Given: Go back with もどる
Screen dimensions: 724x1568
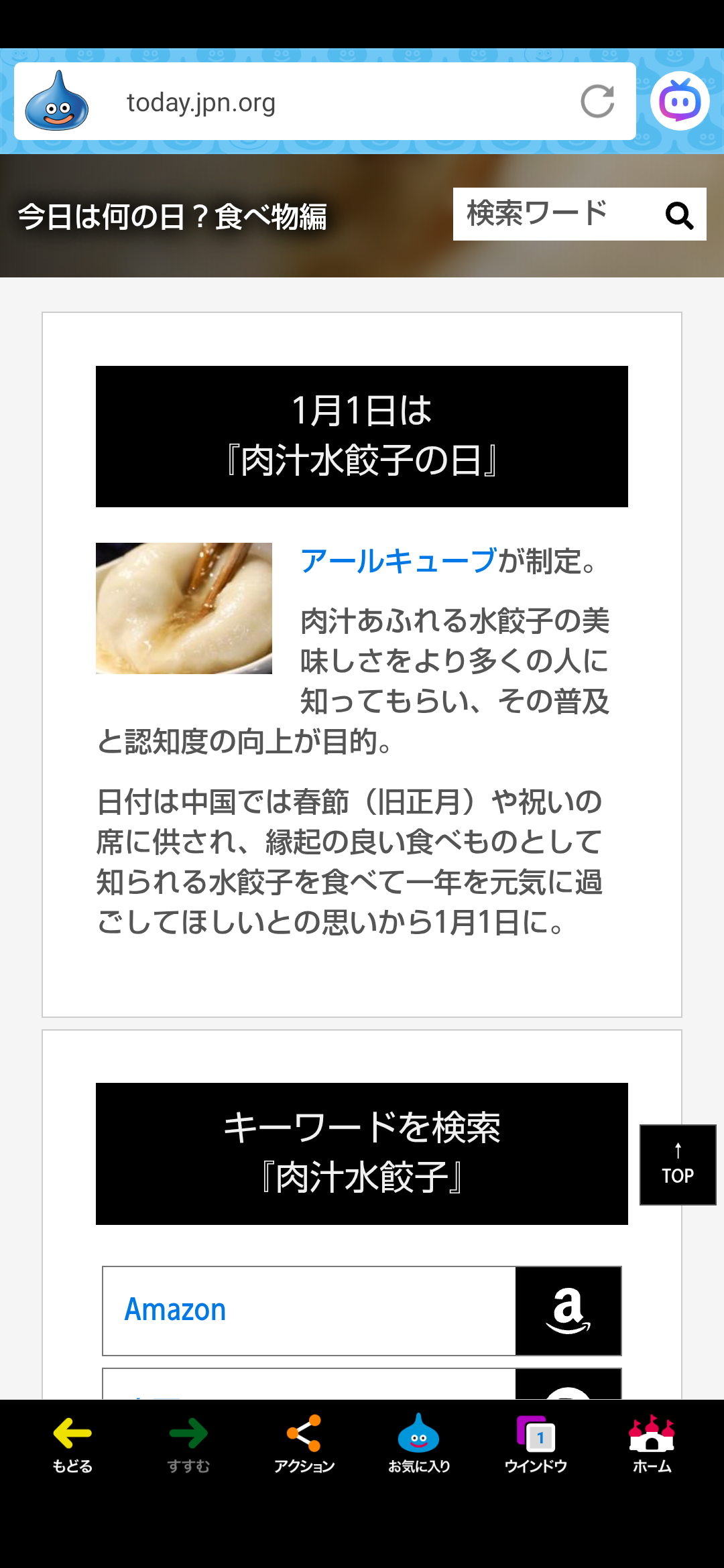Looking at the screenshot, I should pos(72,1444).
